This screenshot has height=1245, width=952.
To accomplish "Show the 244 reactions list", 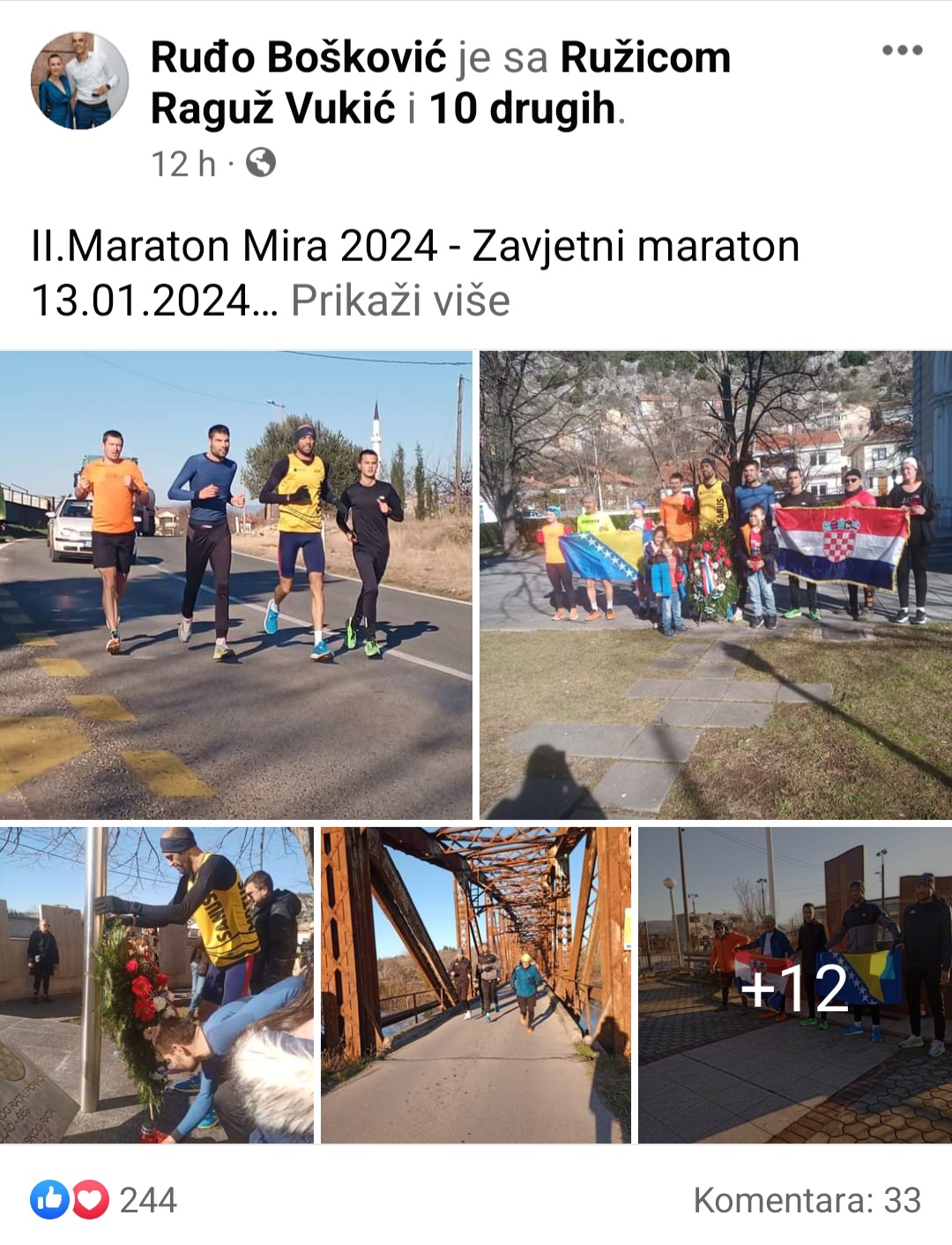I will pyautogui.click(x=104, y=1200).
